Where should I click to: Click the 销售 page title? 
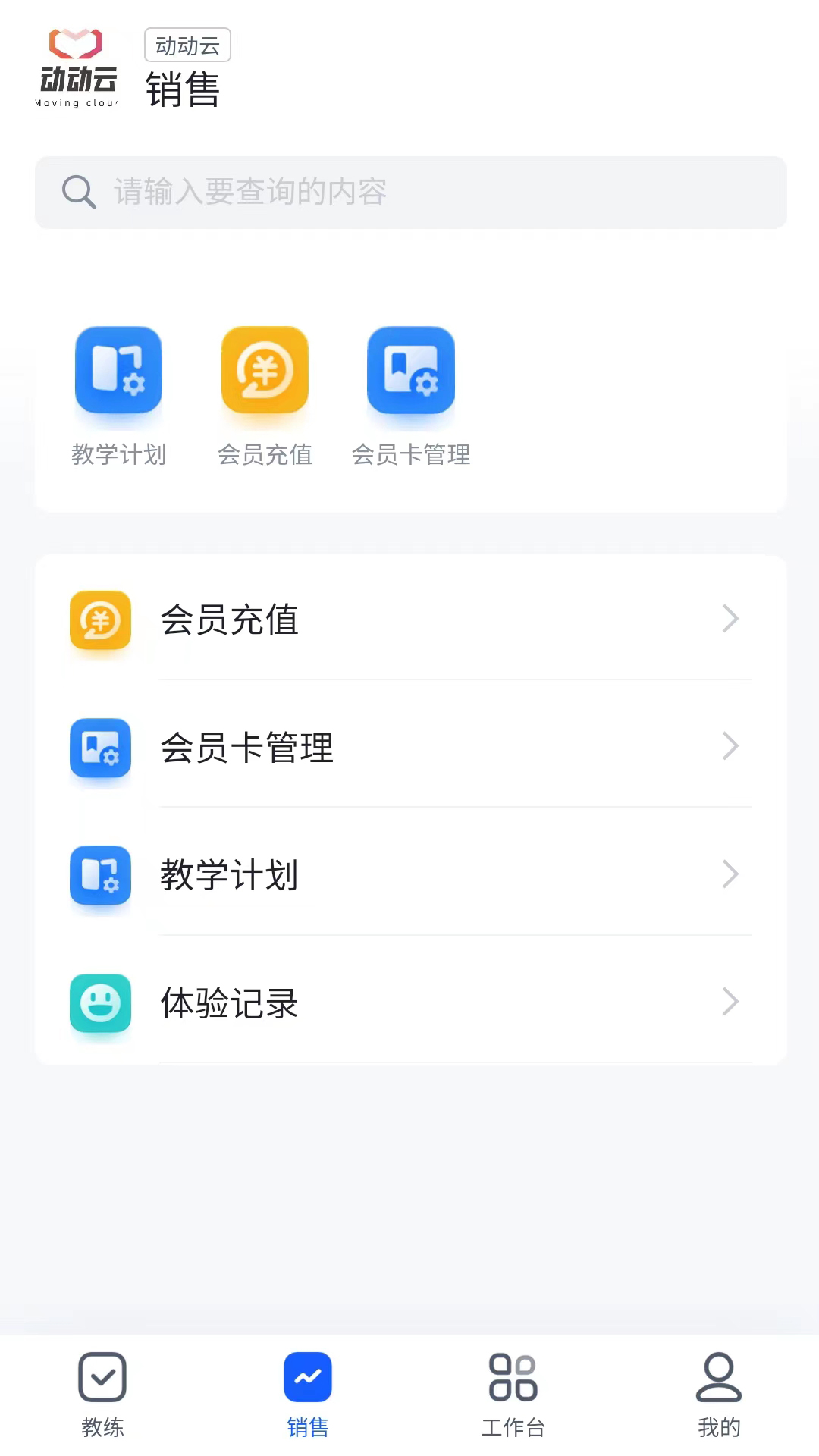184,89
